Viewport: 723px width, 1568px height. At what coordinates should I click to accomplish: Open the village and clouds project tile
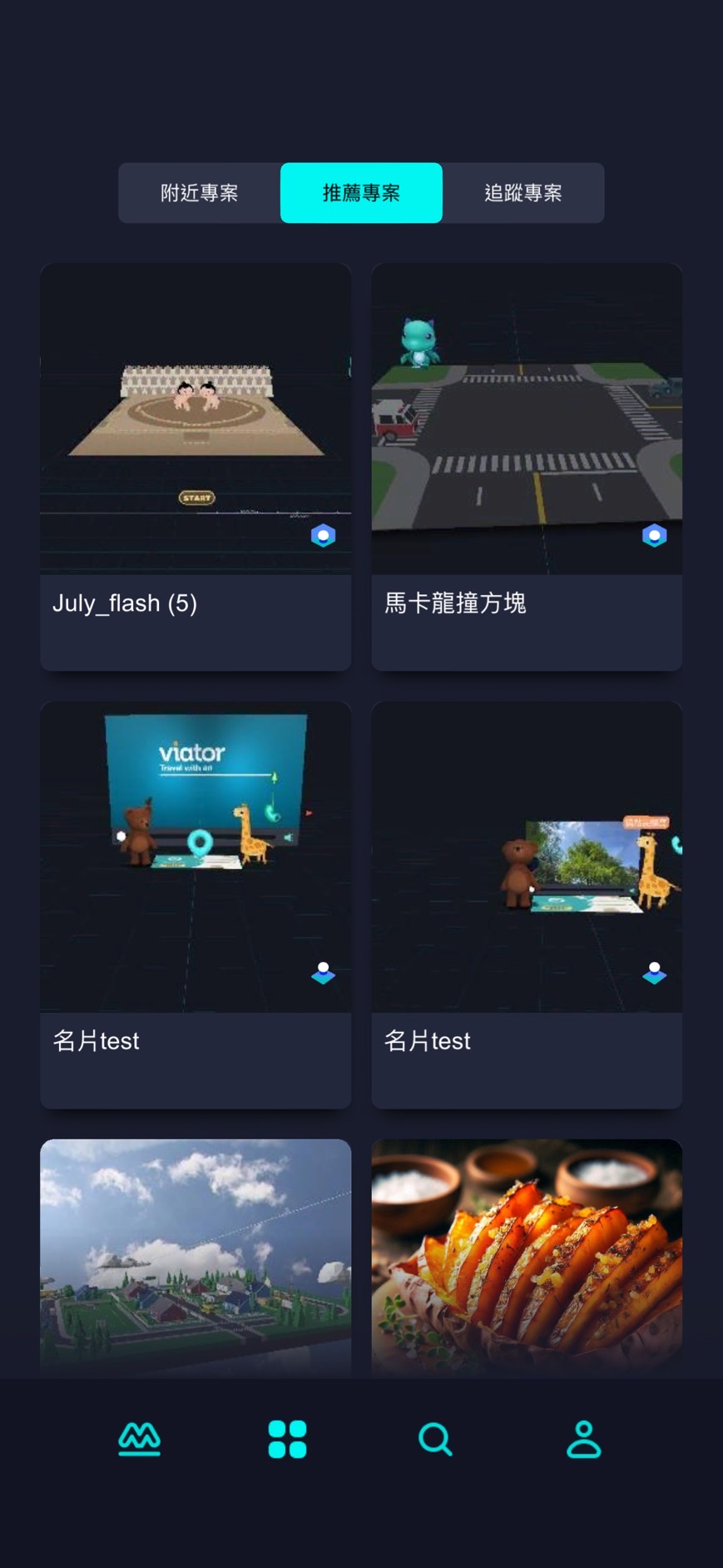click(196, 1257)
